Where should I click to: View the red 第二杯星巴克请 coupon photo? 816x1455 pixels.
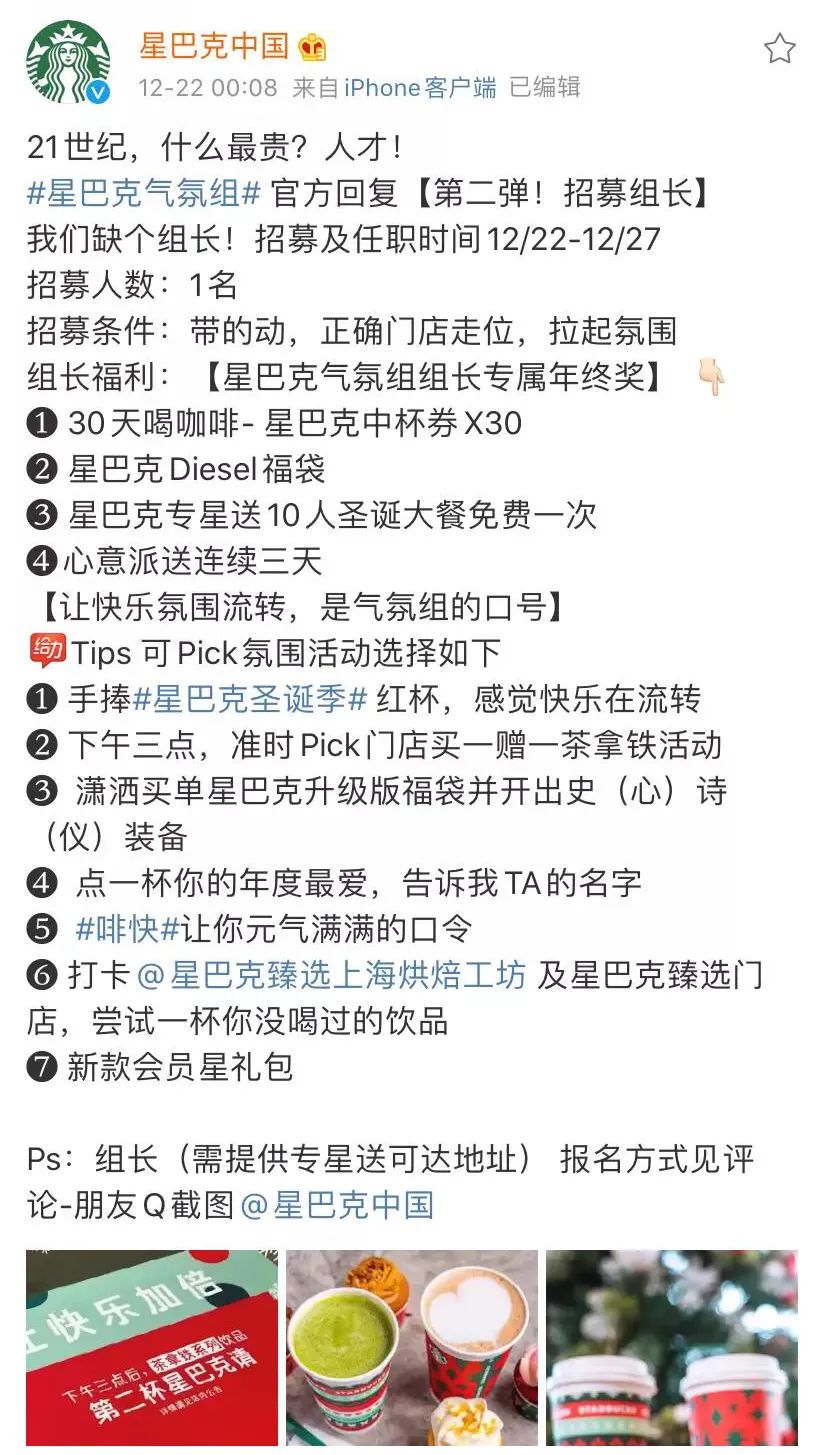[x=152, y=1350]
